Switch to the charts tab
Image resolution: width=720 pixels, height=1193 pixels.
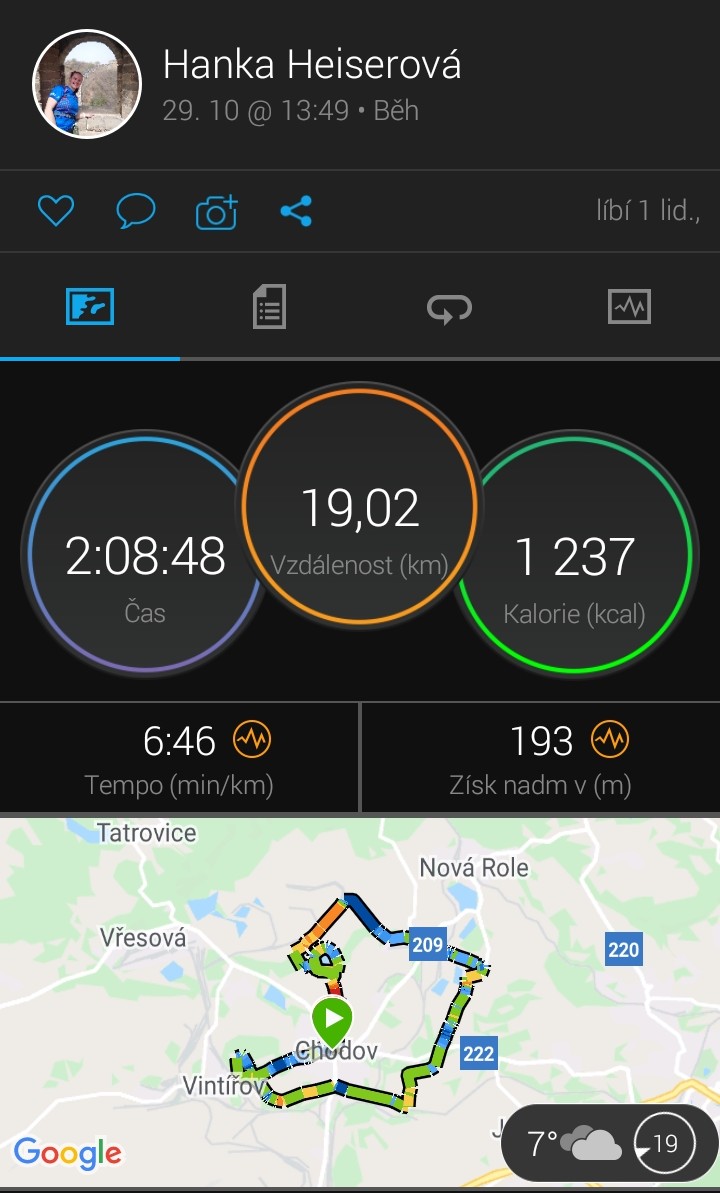(x=629, y=307)
